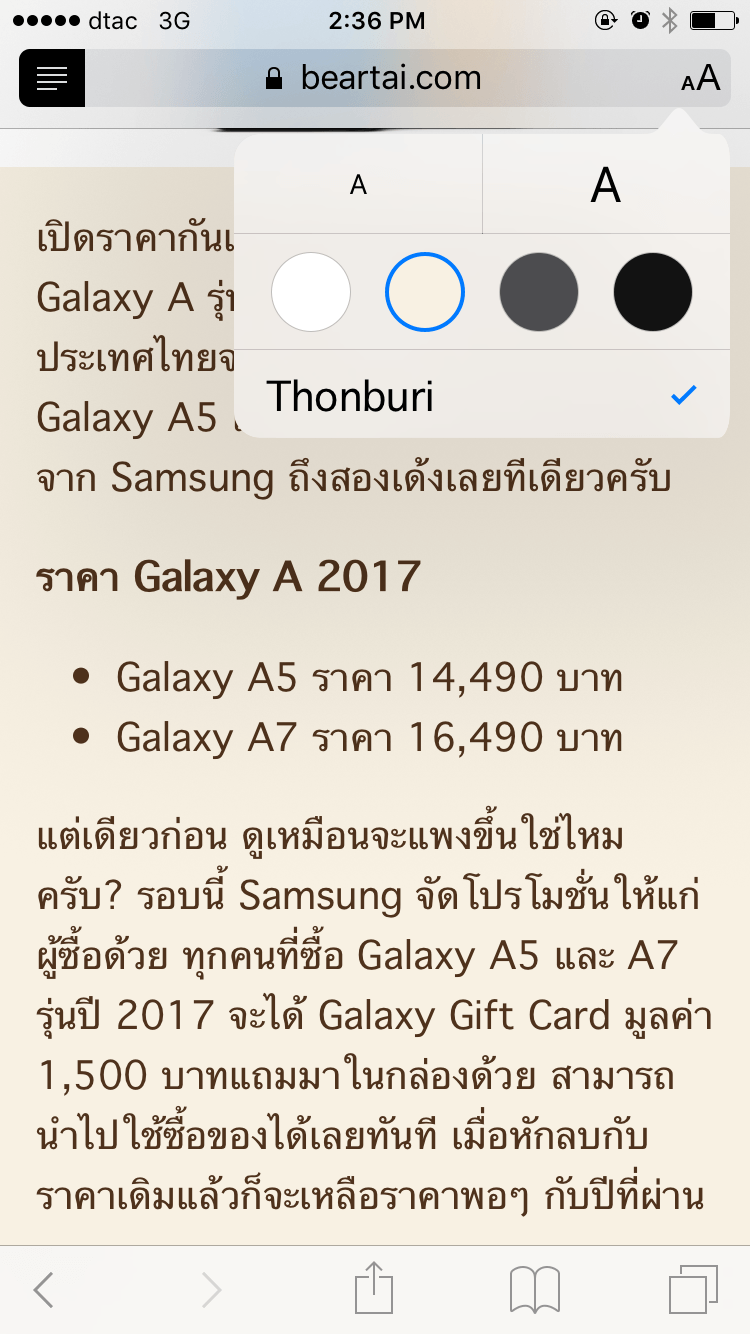Choose the Thonburi font
This screenshot has height=1334, width=750.
[x=480, y=397]
